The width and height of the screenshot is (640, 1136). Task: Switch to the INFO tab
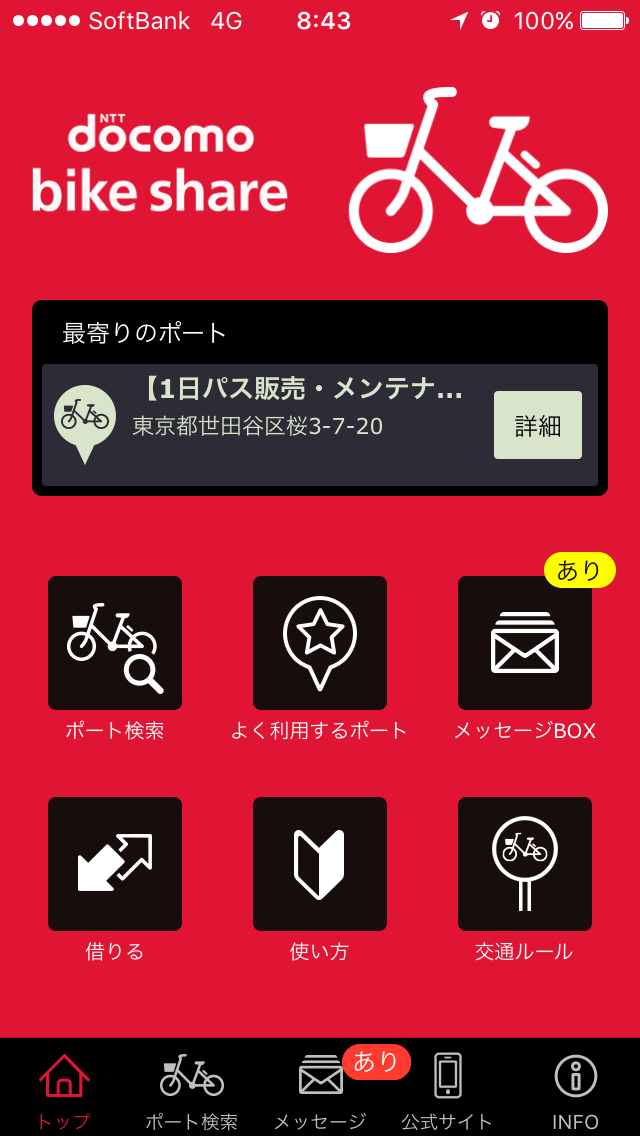click(x=575, y=1088)
